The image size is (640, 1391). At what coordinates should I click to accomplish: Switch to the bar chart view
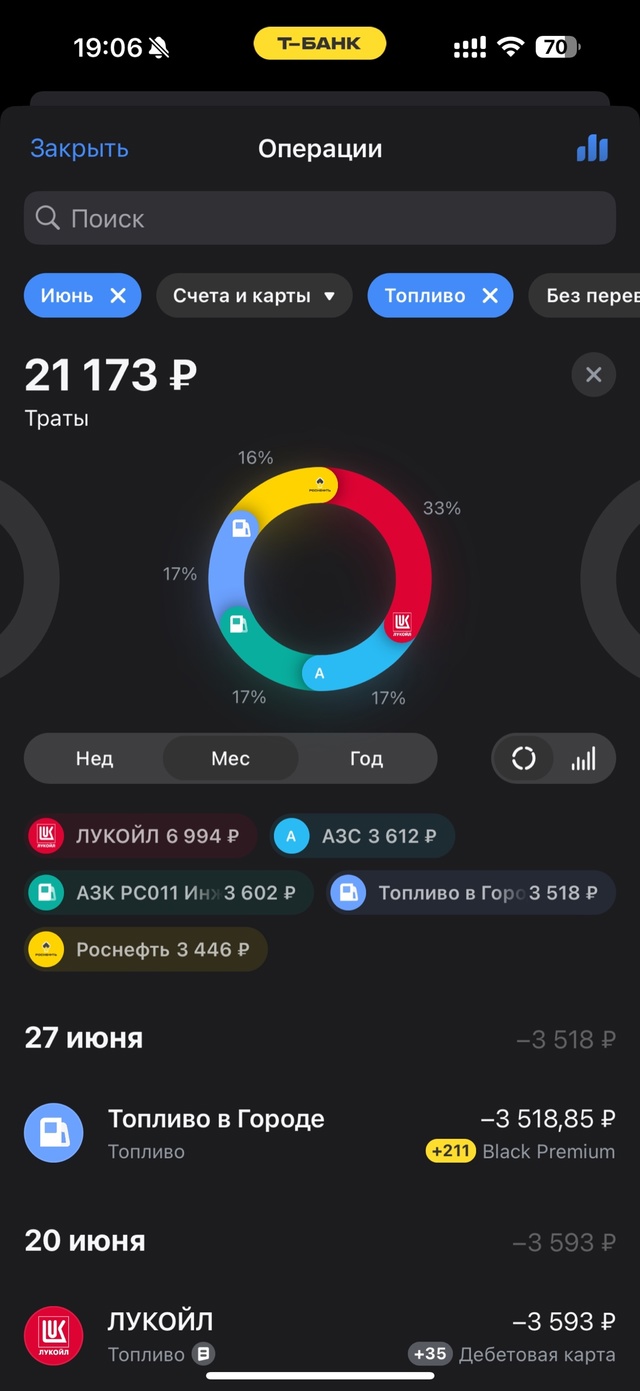point(583,759)
